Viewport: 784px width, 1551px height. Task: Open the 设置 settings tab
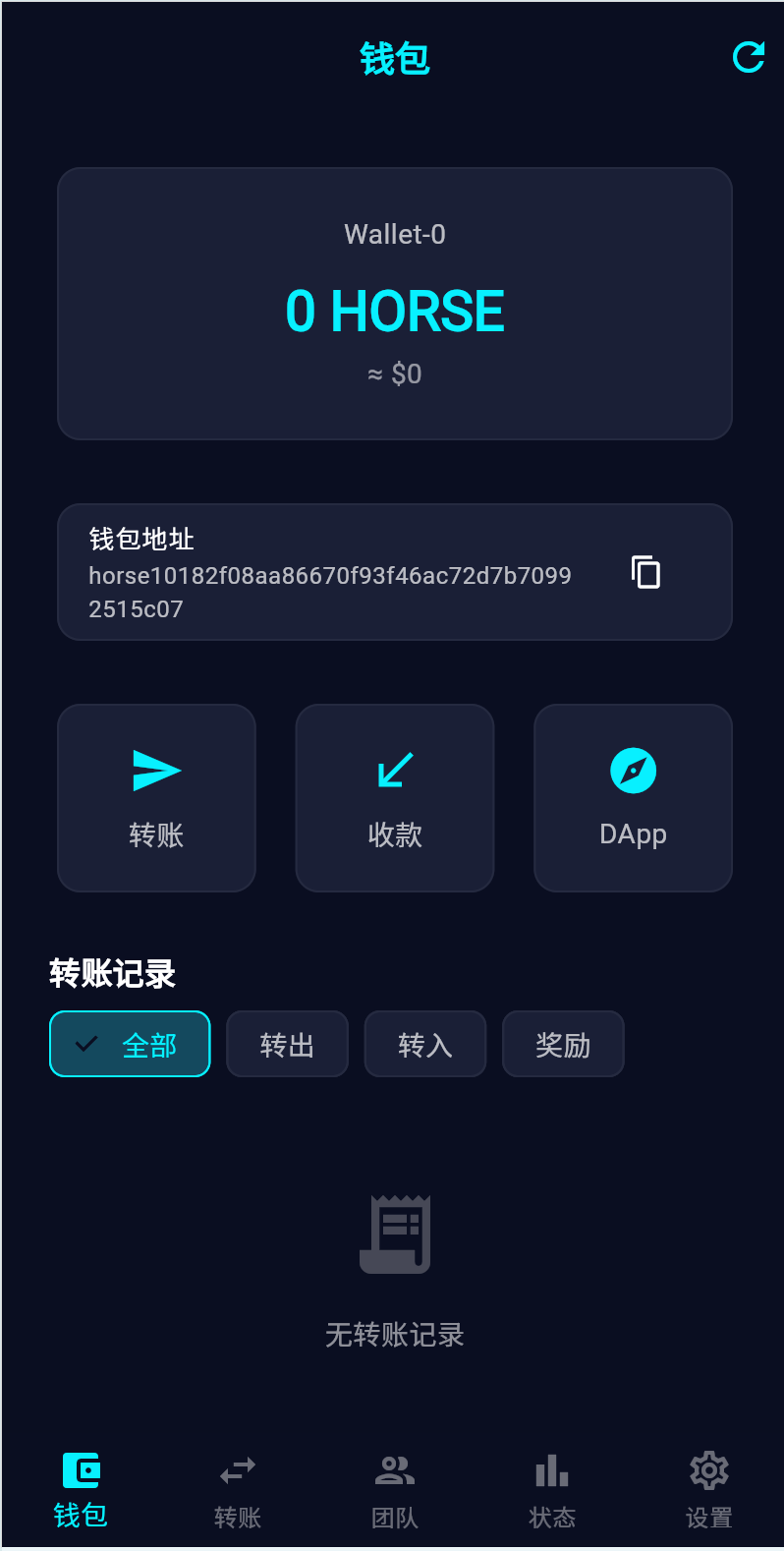(708, 1491)
